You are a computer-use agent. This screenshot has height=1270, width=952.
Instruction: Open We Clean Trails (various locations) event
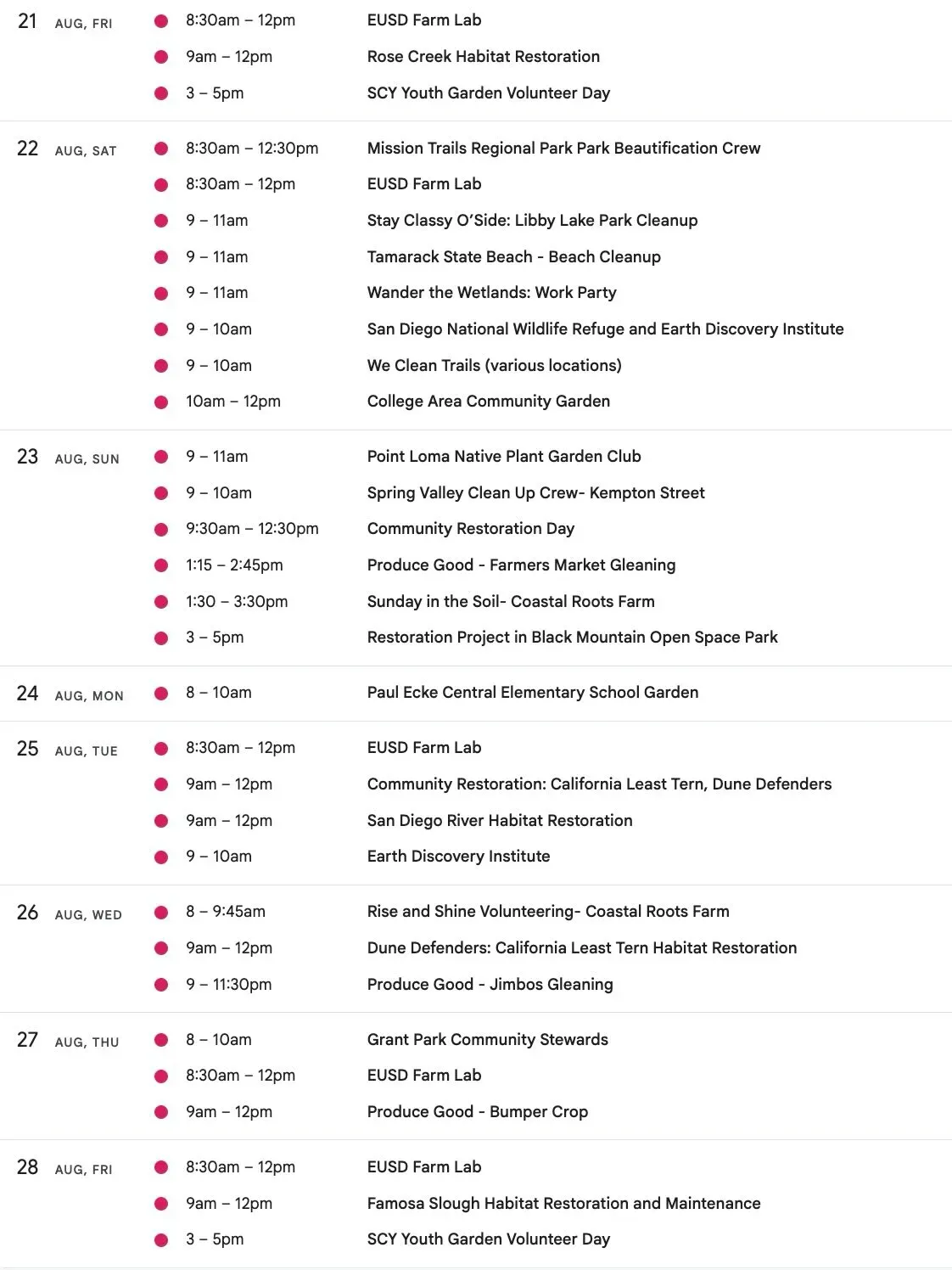pyautogui.click(x=494, y=366)
